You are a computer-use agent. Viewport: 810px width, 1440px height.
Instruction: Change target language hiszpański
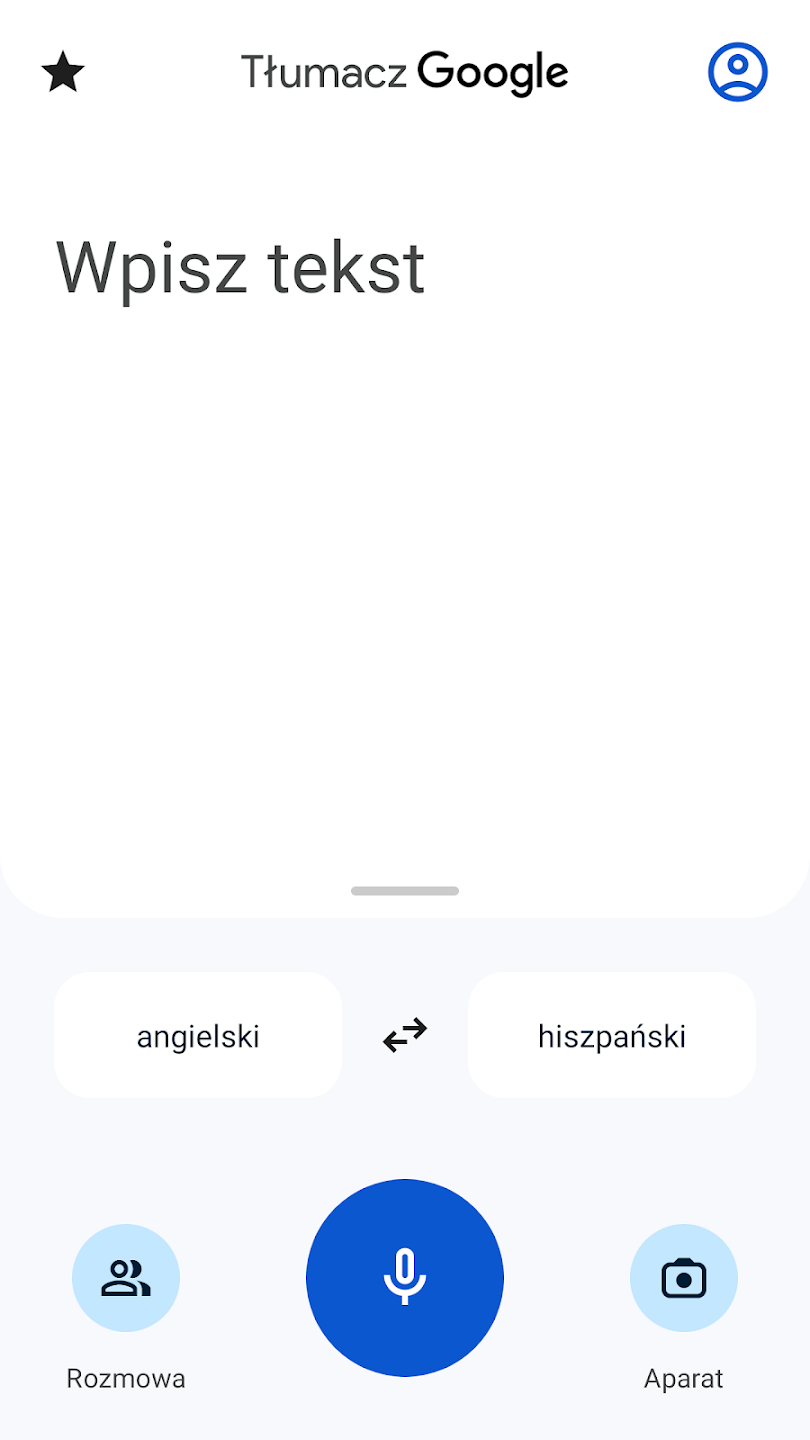(x=611, y=1036)
